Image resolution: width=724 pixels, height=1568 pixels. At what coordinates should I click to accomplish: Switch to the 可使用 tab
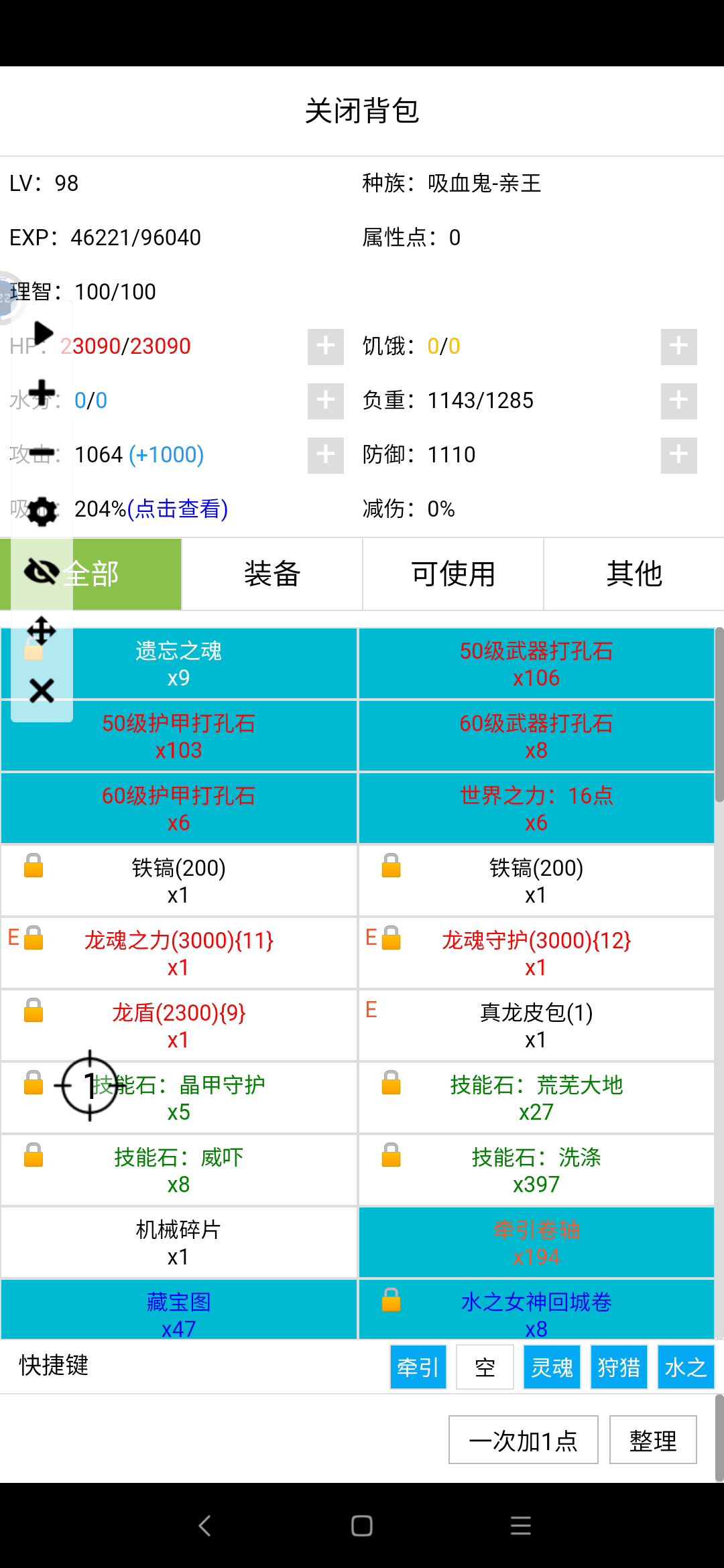point(453,574)
